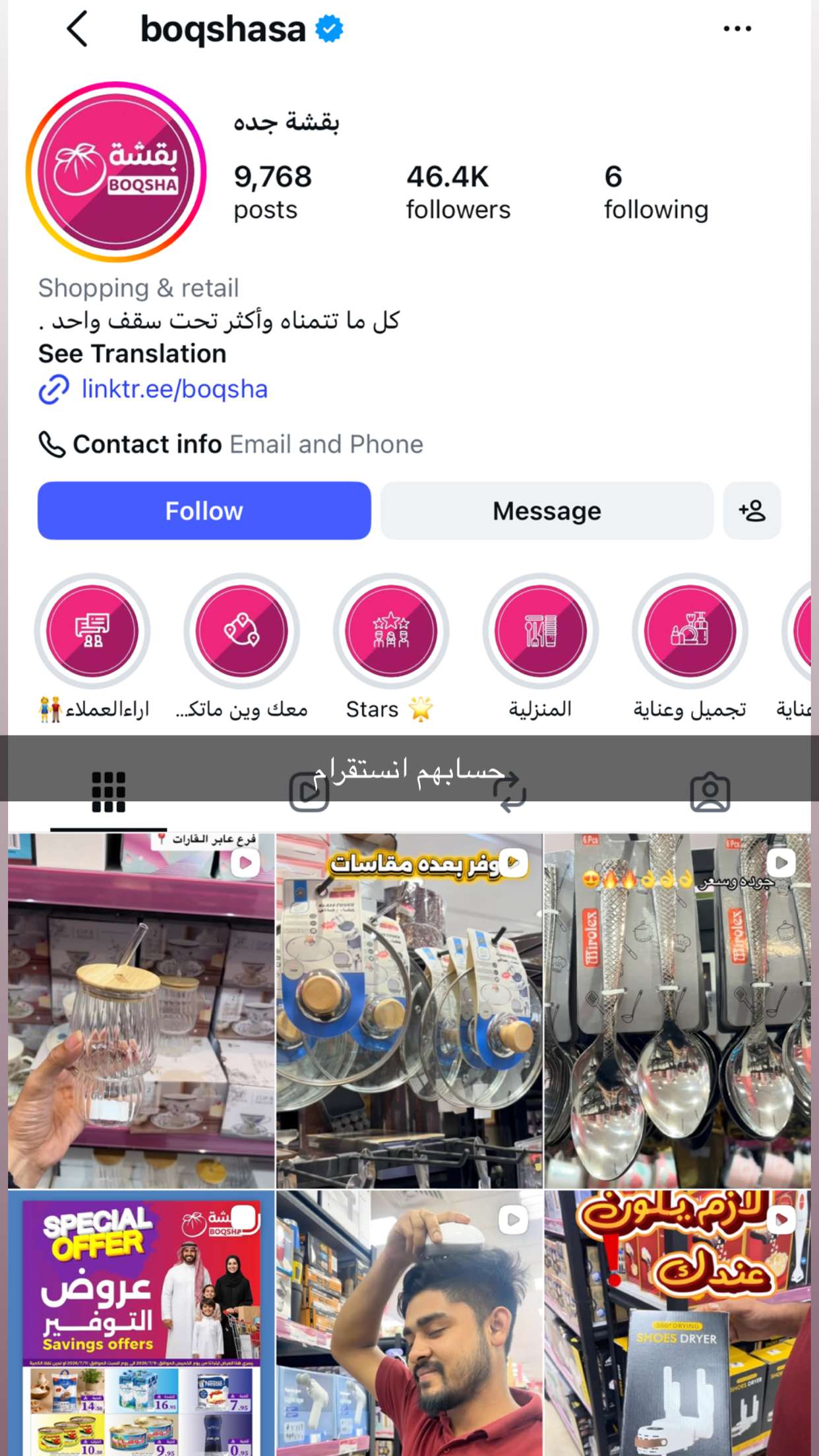Switch to the tagged photos tab
This screenshot has height=1456, width=819.
[710, 792]
